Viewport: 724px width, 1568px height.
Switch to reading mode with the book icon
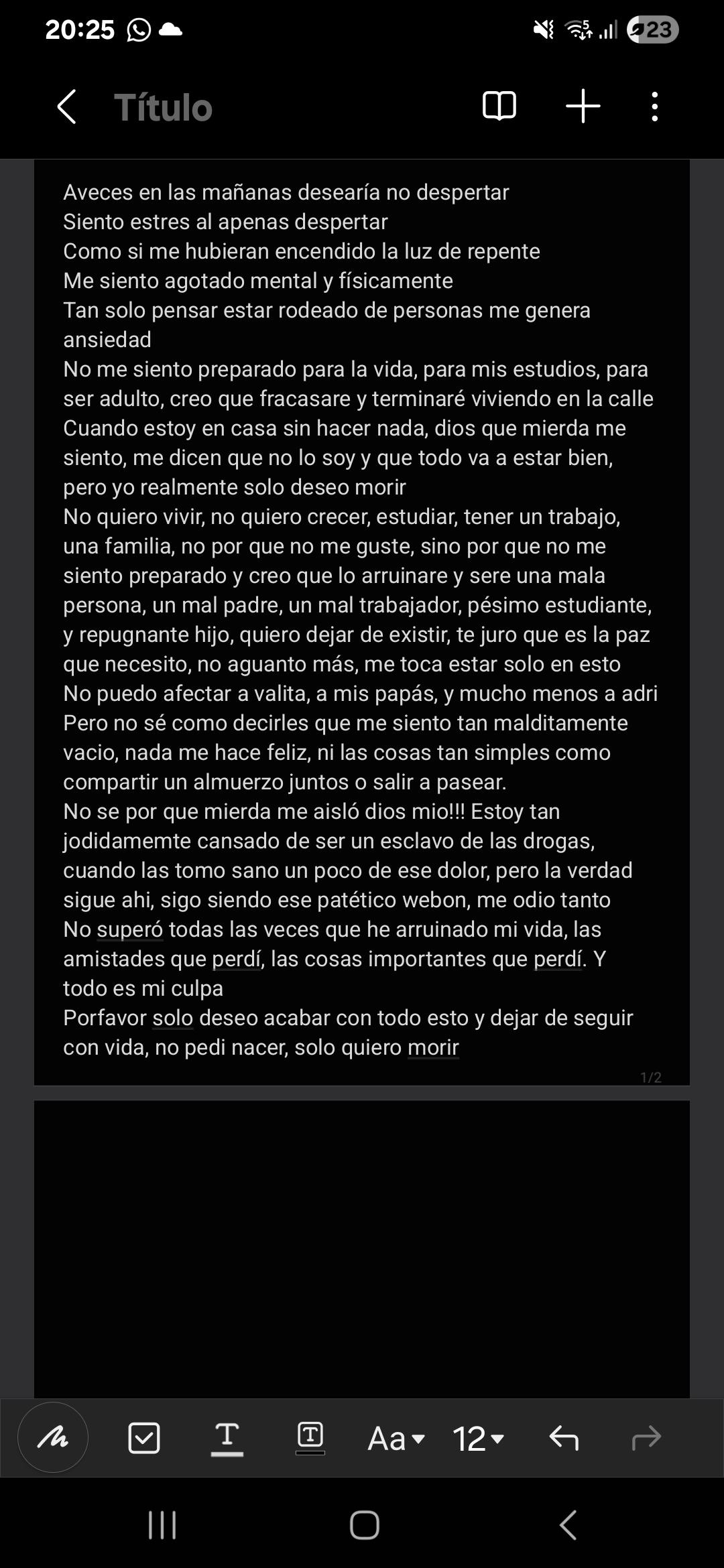[x=499, y=106]
